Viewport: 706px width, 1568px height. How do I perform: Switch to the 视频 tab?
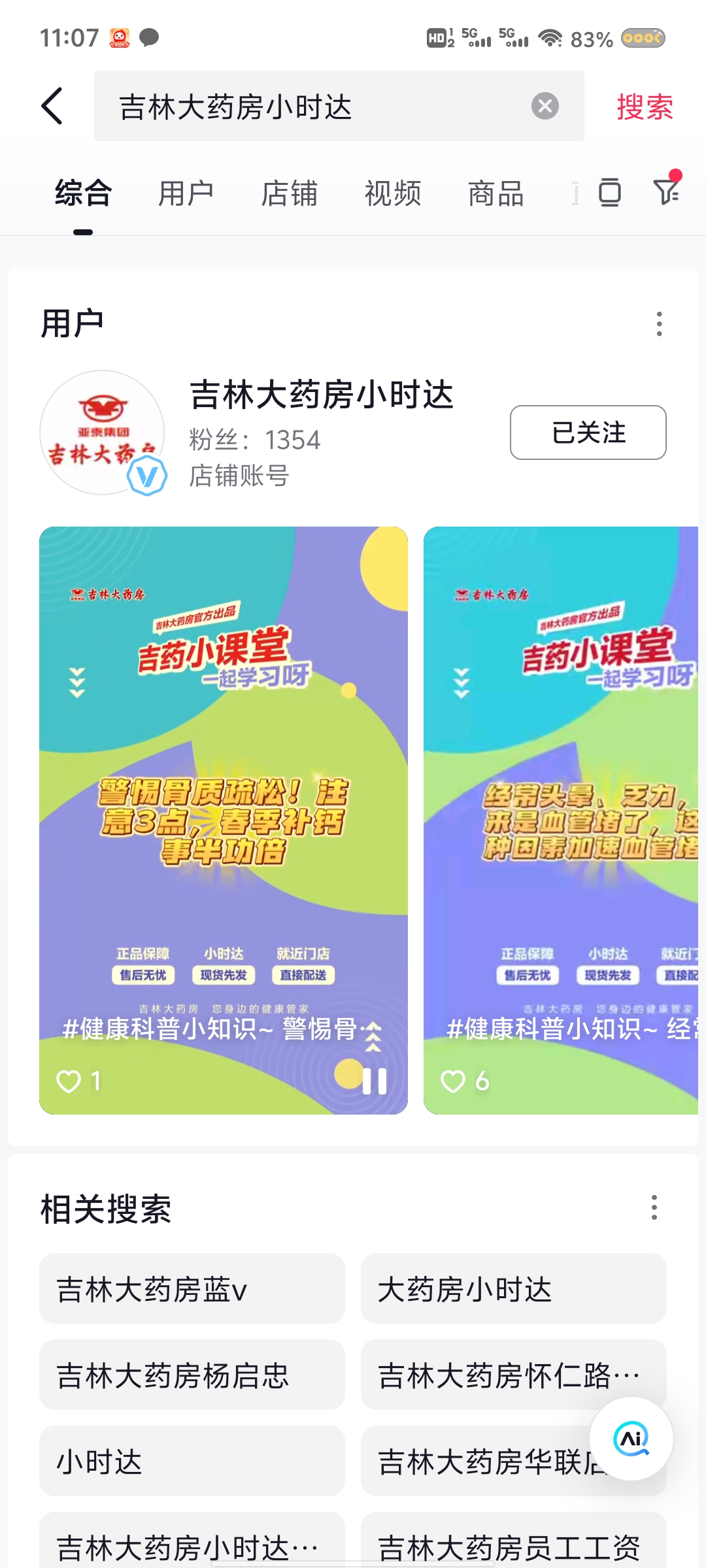pyautogui.click(x=392, y=194)
